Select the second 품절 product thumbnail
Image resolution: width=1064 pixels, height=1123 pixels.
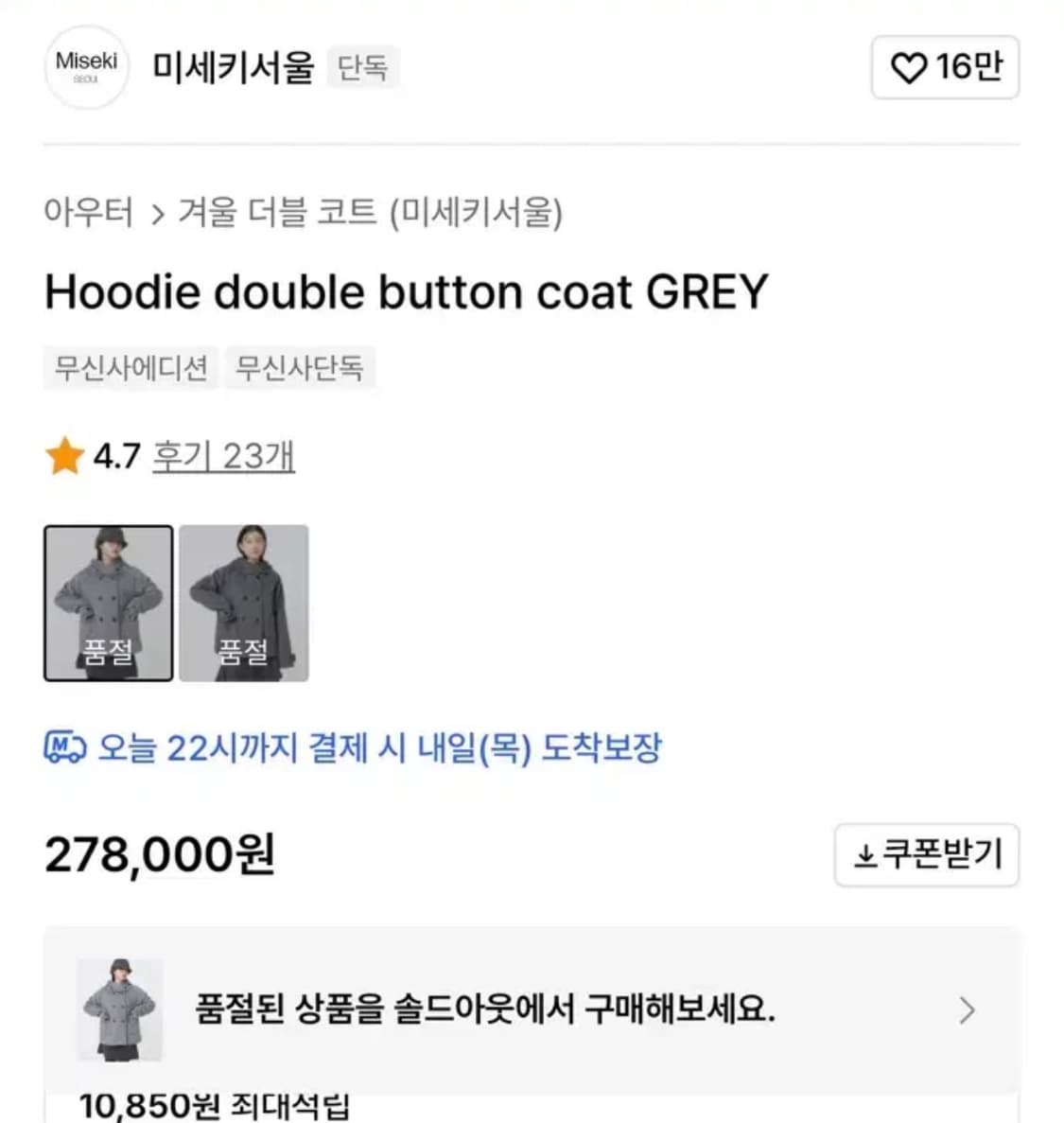coord(243,603)
